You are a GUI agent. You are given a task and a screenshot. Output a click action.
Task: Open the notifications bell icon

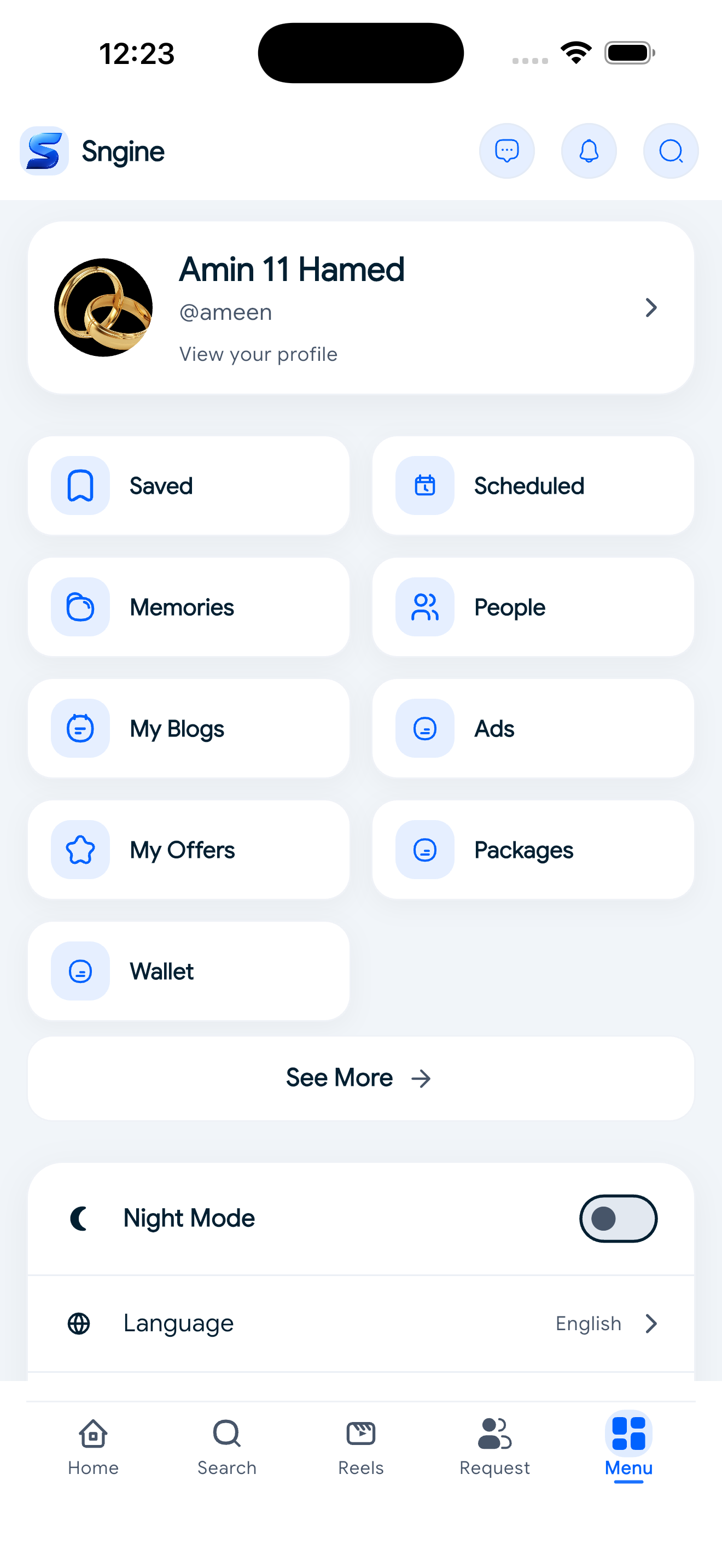(x=589, y=151)
